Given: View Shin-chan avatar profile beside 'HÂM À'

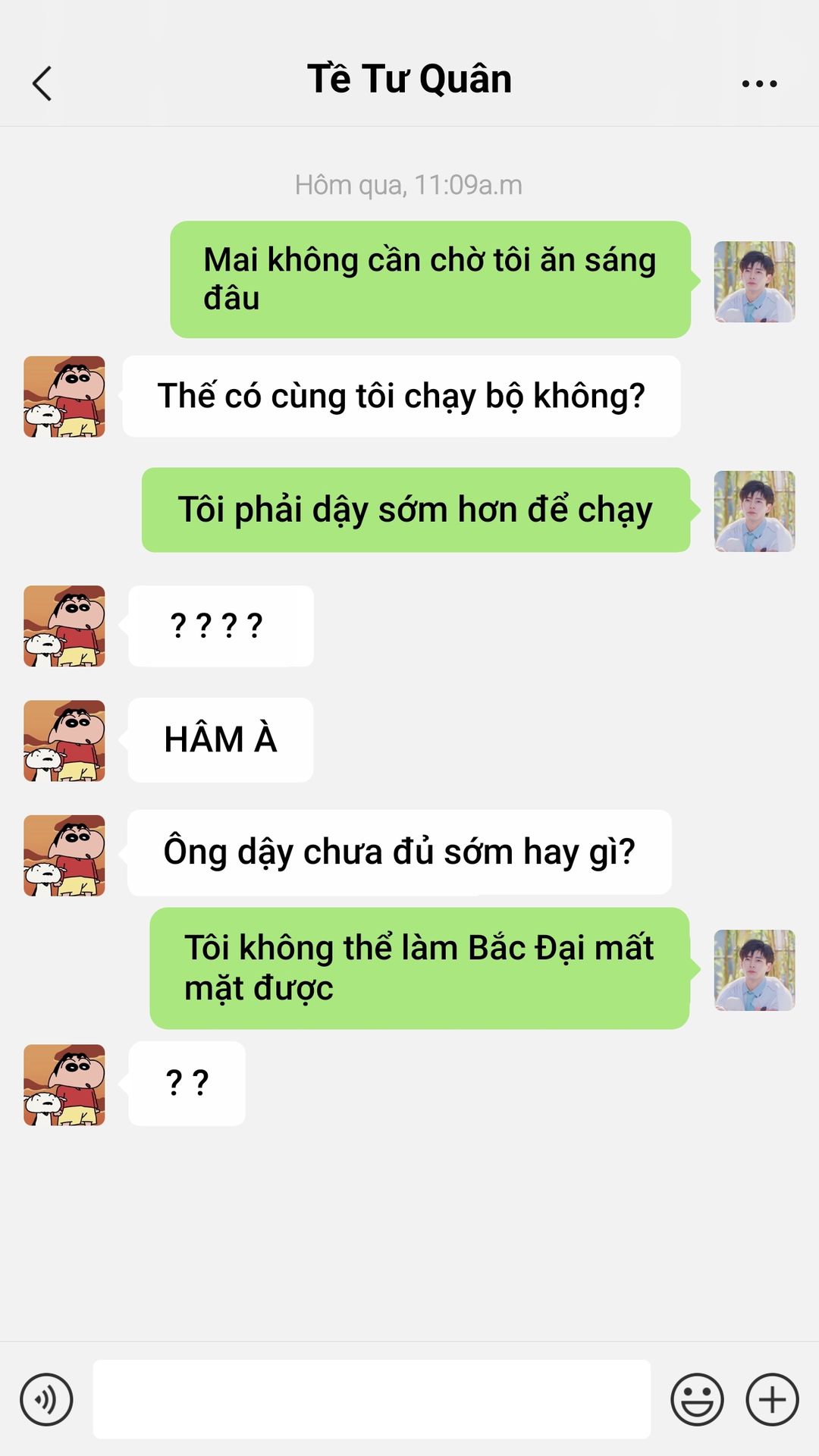Looking at the screenshot, I should (64, 741).
